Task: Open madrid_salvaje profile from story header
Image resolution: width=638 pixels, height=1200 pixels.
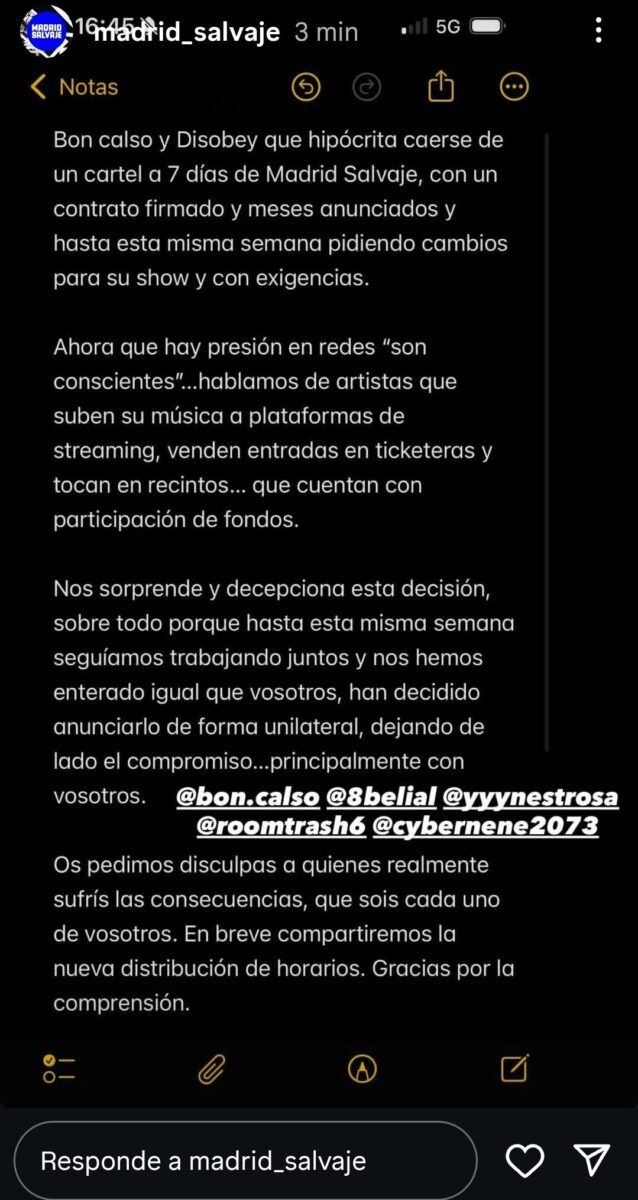Action: [x=186, y=31]
